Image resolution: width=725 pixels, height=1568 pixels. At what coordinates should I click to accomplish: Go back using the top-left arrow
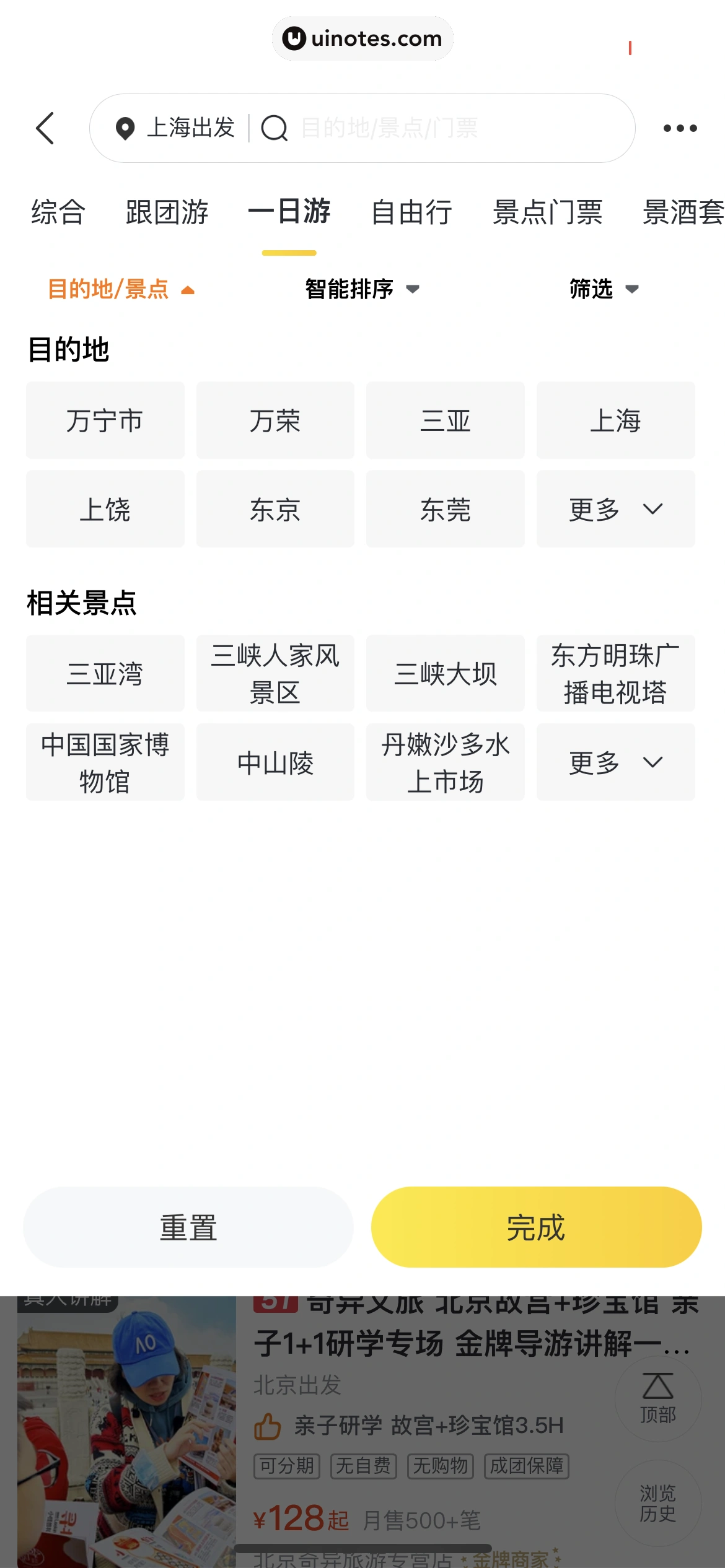pyautogui.click(x=45, y=128)
